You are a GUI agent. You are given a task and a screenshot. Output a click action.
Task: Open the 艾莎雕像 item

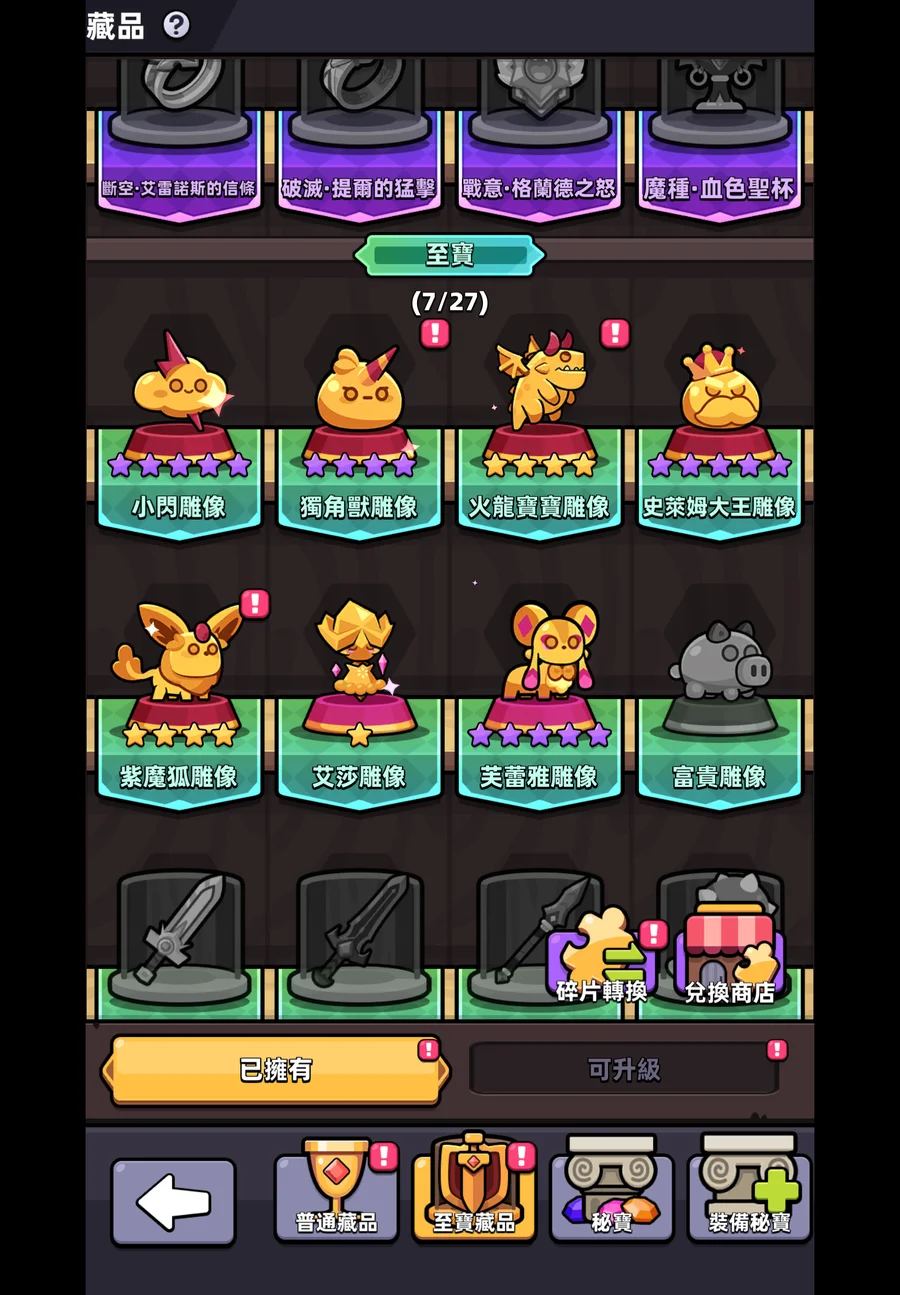[x=359, y=700]
